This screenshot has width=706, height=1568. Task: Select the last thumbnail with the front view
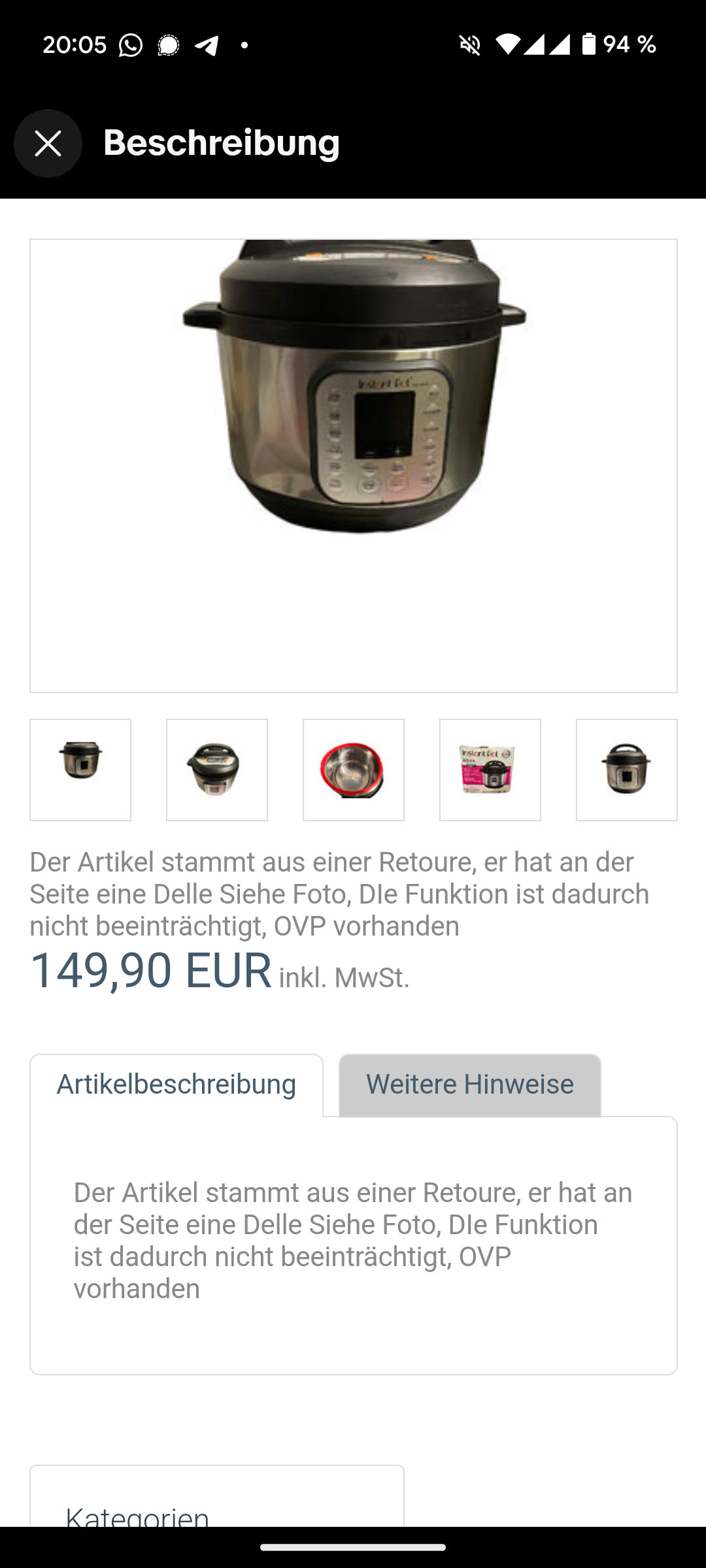click(x=626, y=770)
